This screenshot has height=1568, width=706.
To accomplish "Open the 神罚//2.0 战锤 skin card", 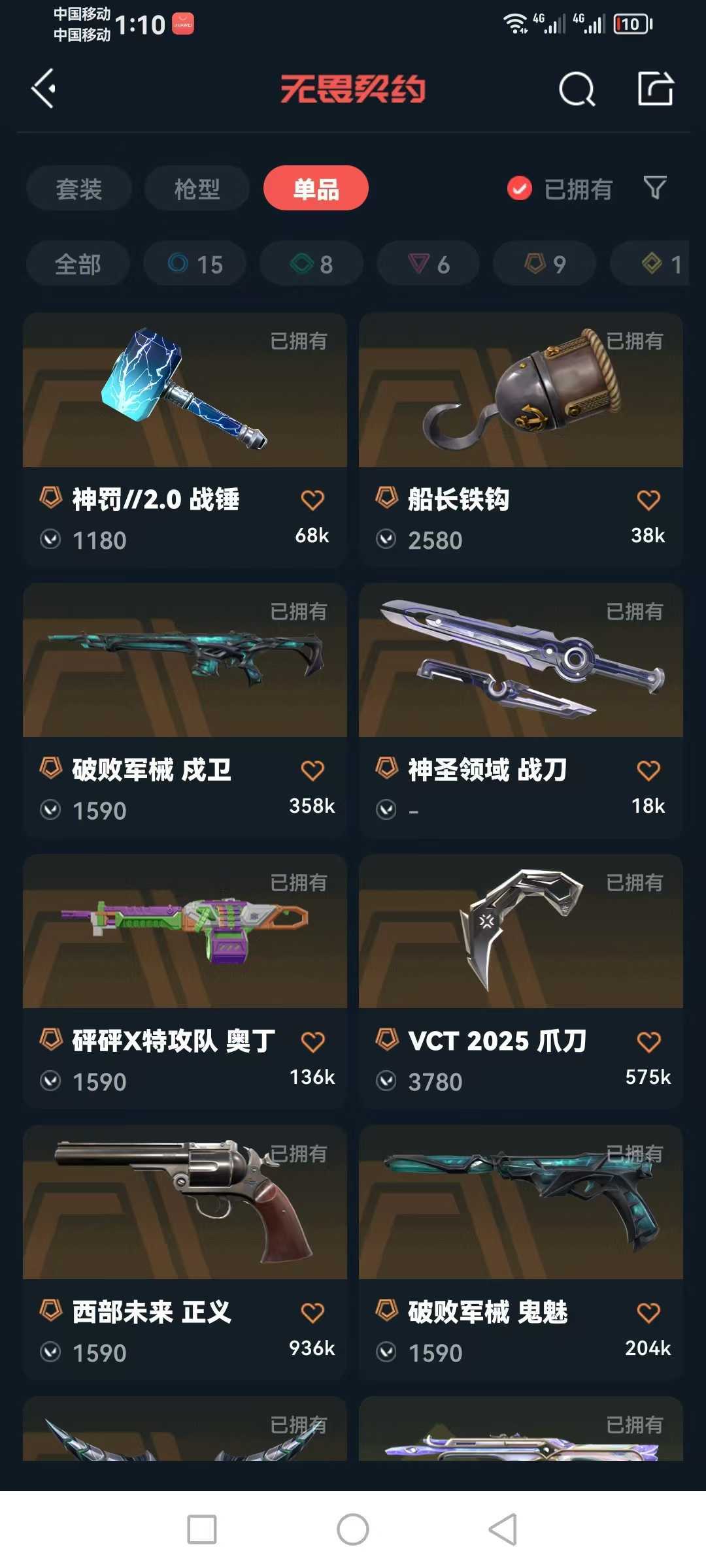I will [x=185, y=440].
